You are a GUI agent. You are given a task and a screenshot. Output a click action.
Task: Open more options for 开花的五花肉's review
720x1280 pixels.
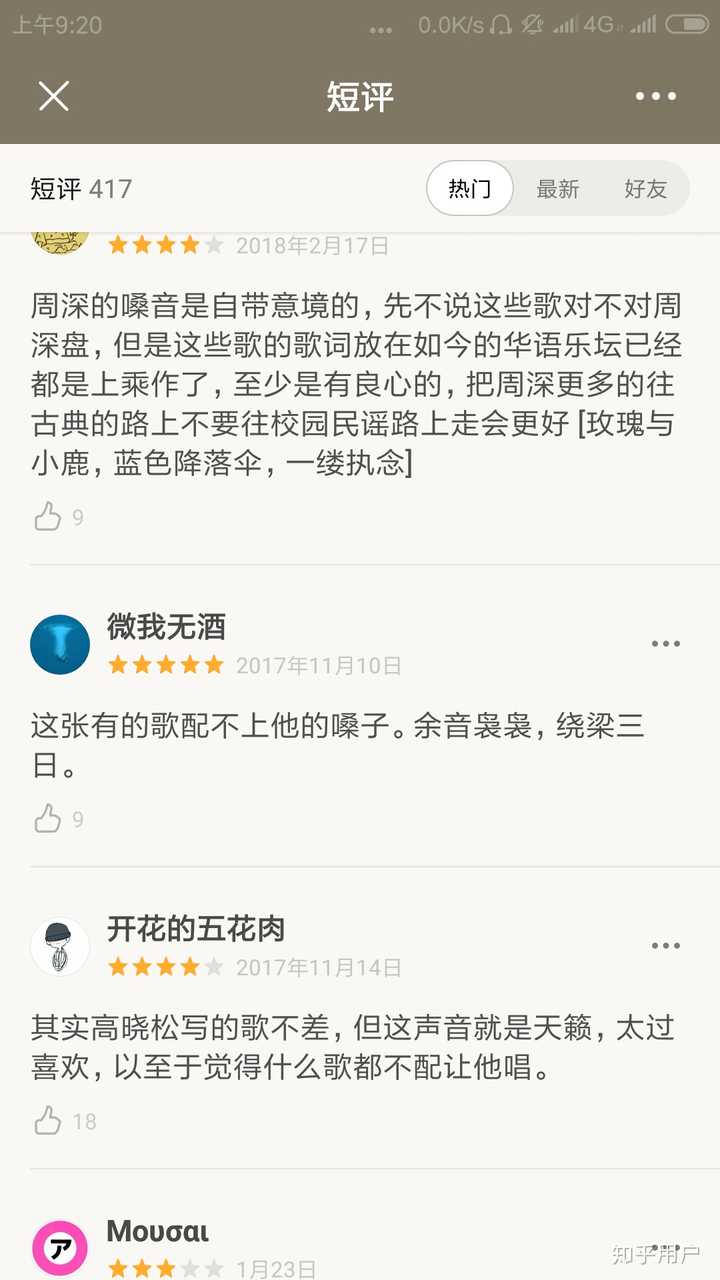(666, 946)
